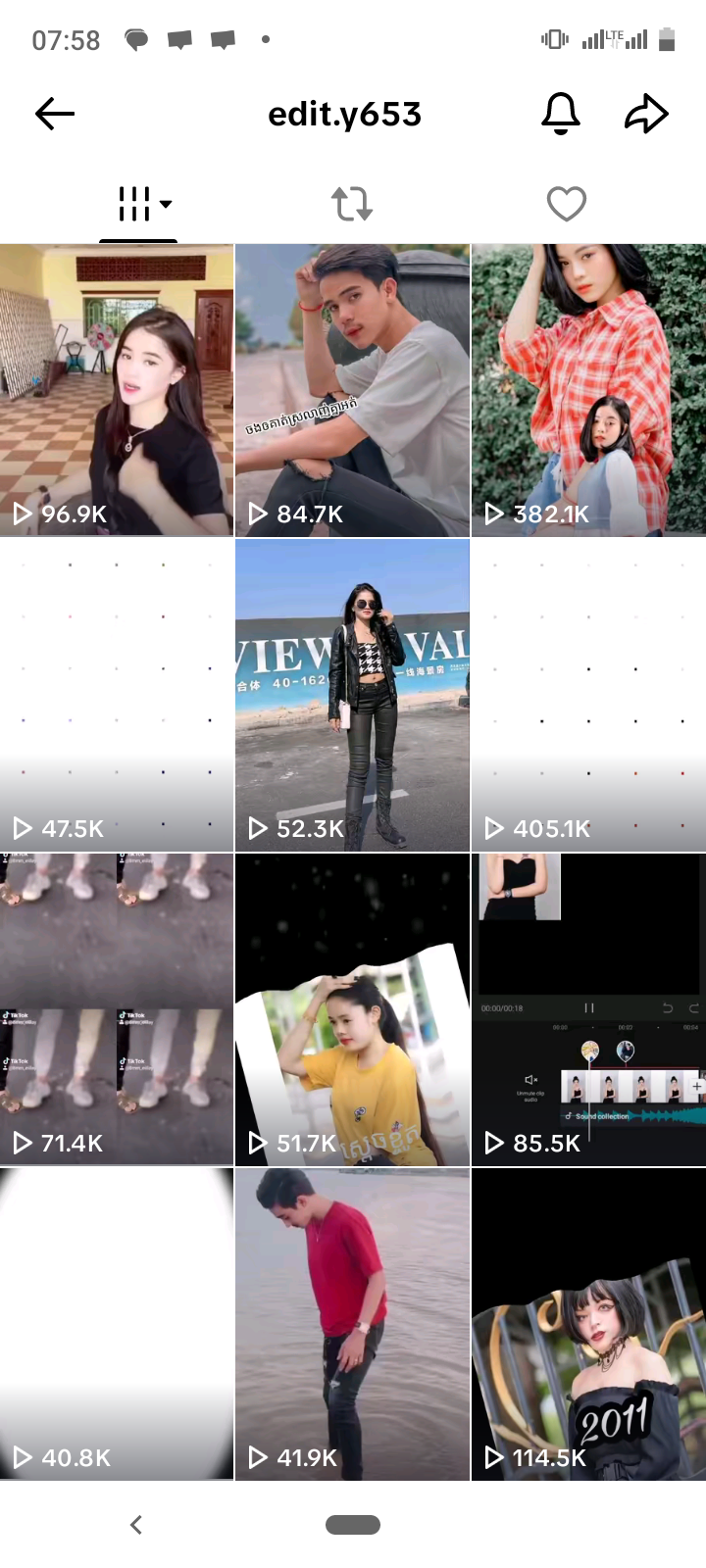
Task: Open the video with 405.1K views
Action: click(588, 694)
